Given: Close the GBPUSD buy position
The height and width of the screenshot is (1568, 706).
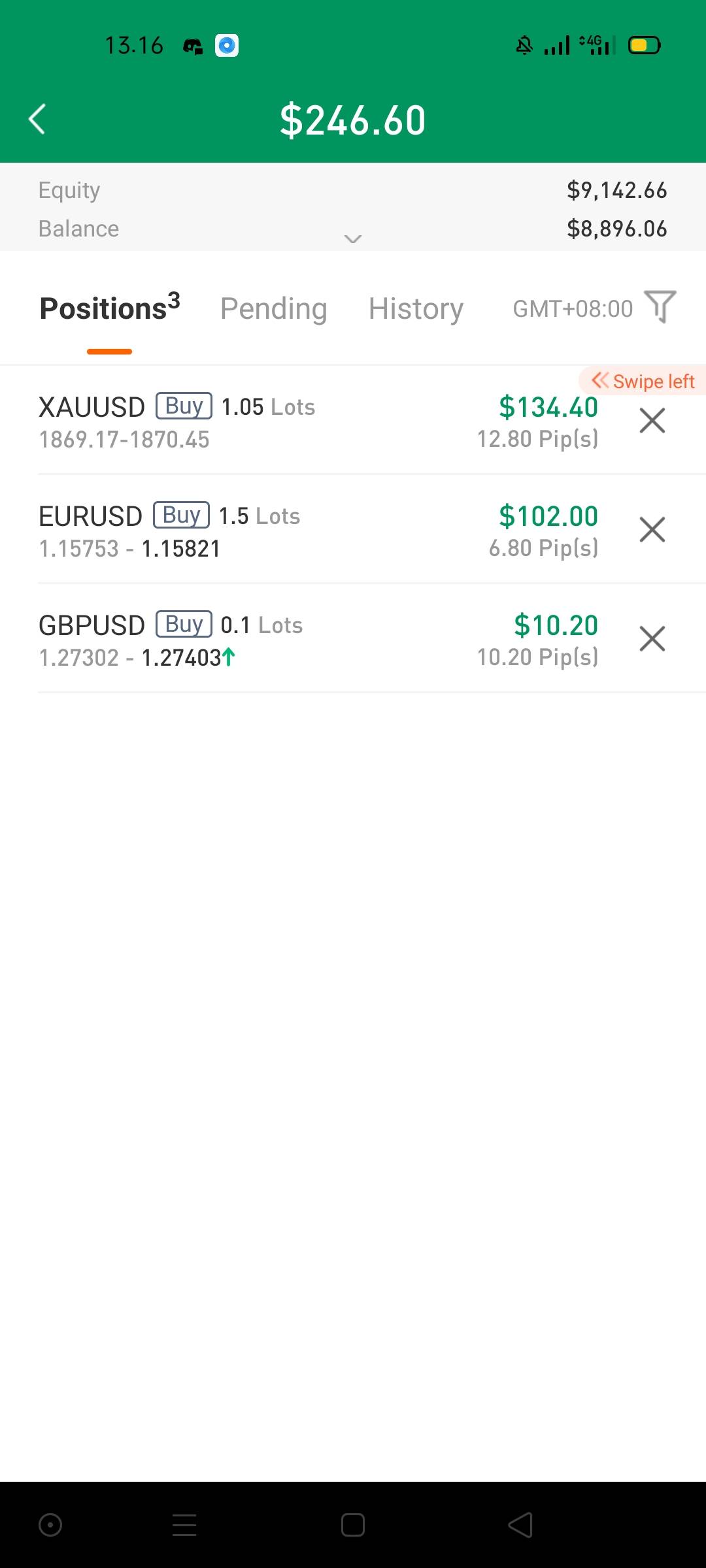Looking at the screenshot, I should (x=652, y=639).
